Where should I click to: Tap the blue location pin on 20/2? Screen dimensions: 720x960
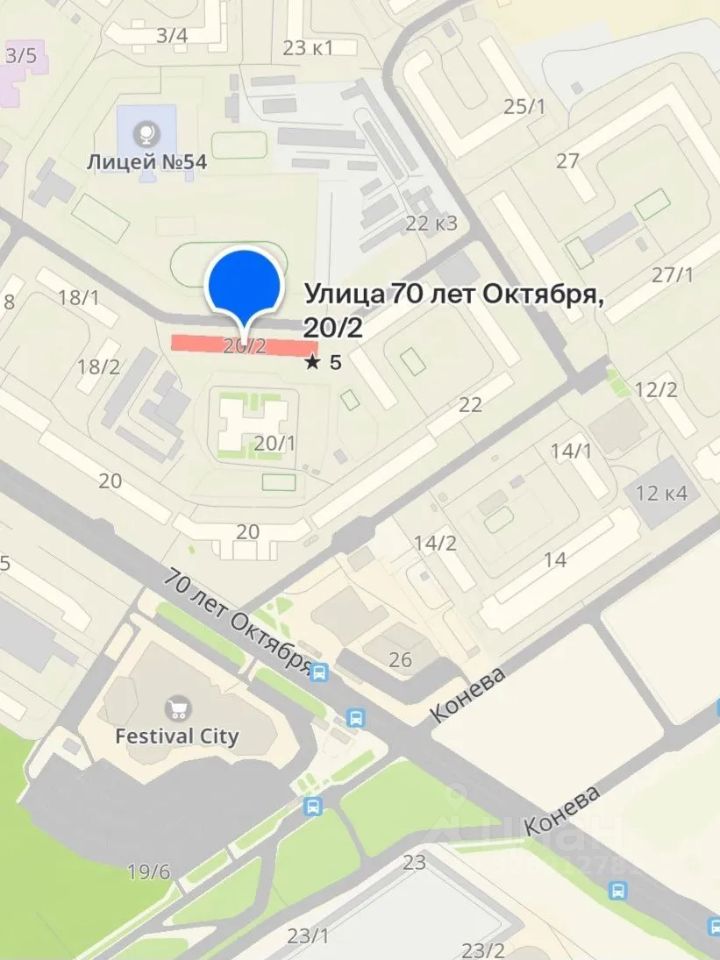click(243, 285)
